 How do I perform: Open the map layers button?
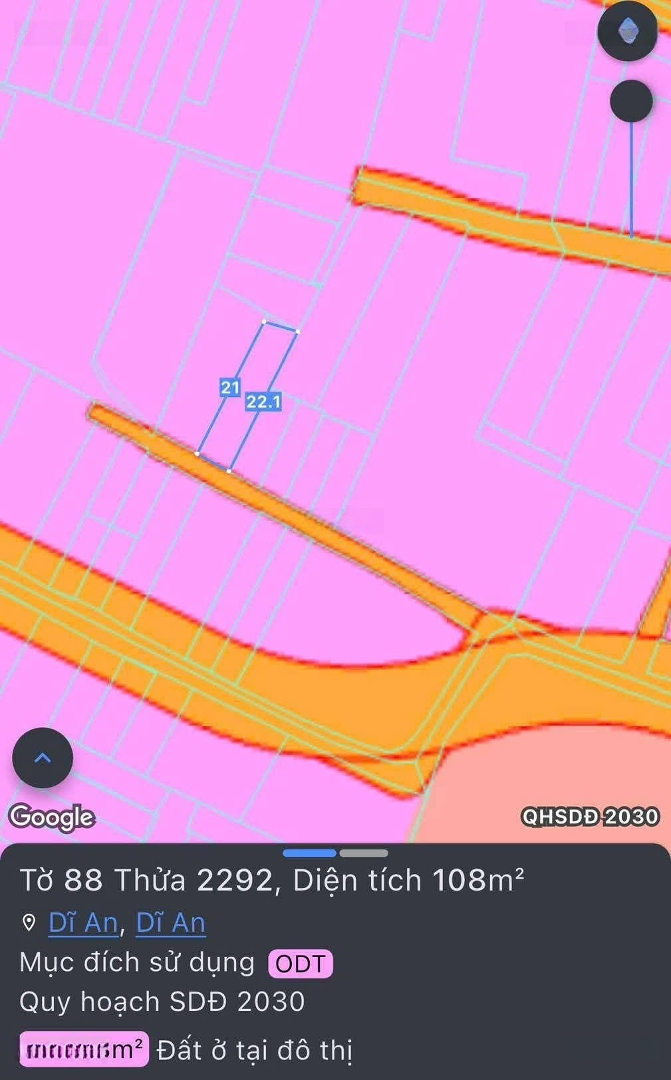coord(627,32)
